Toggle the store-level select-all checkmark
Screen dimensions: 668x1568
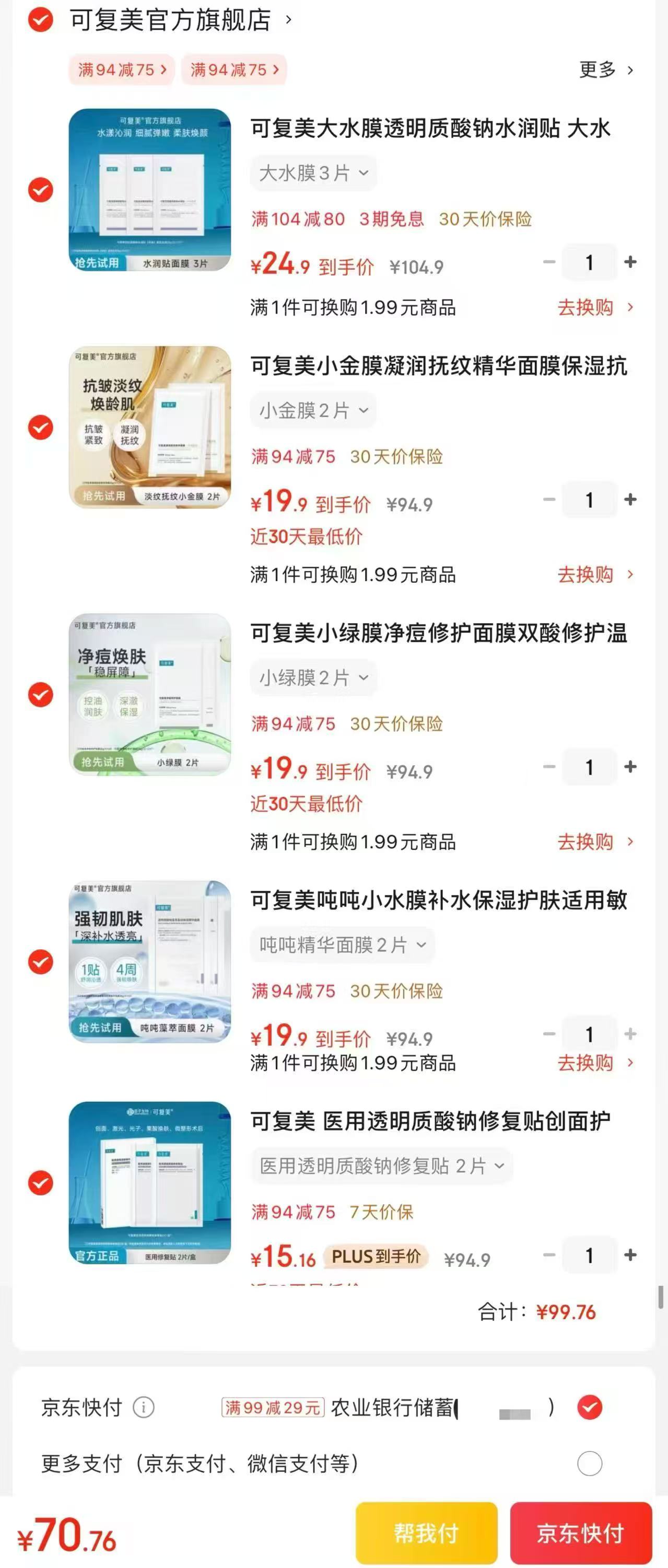pos(40,20)
